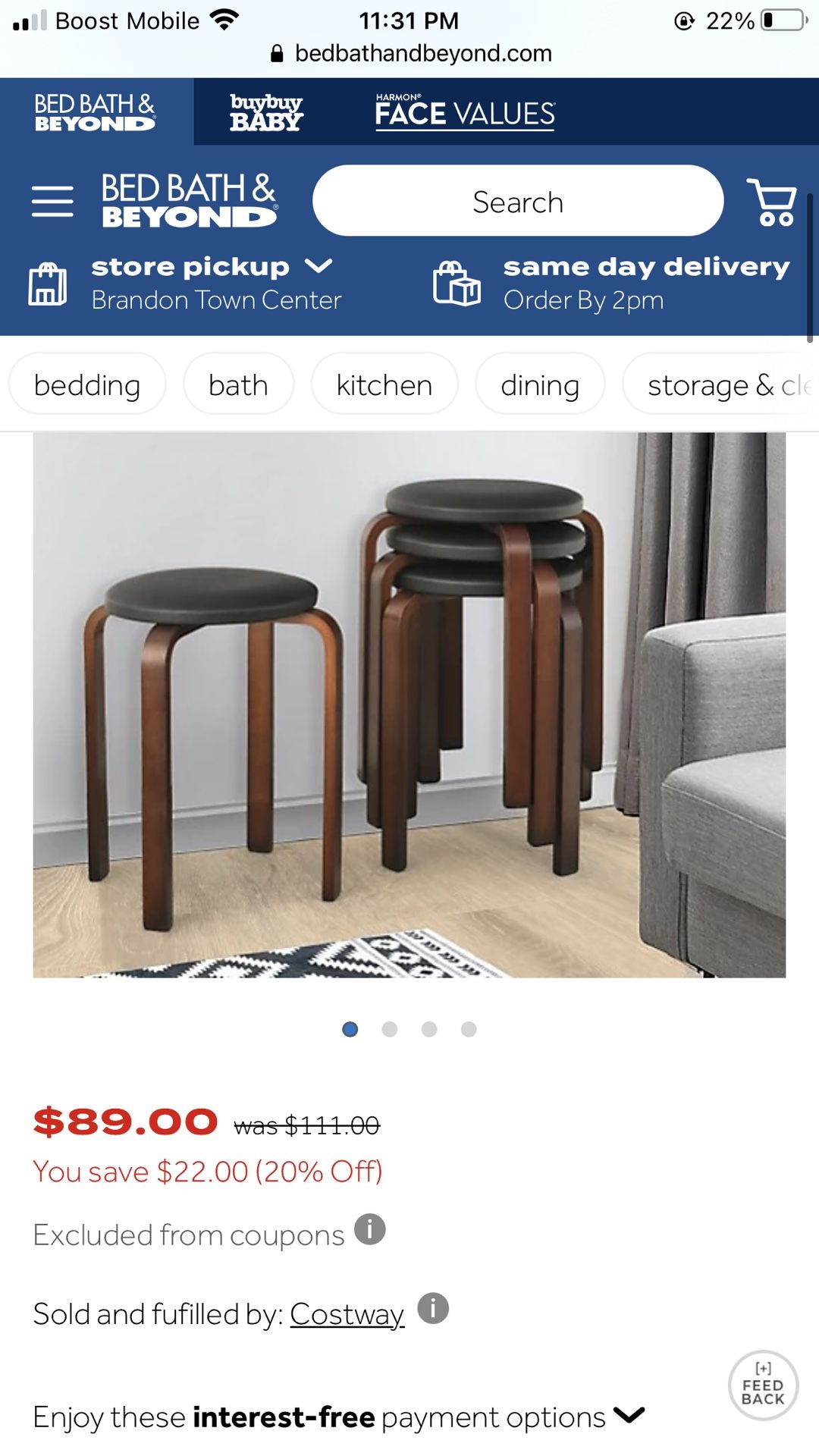This screenshot has width=819, height=1456.
Task: Open the hamburger menu
Action: click(52, 201)
